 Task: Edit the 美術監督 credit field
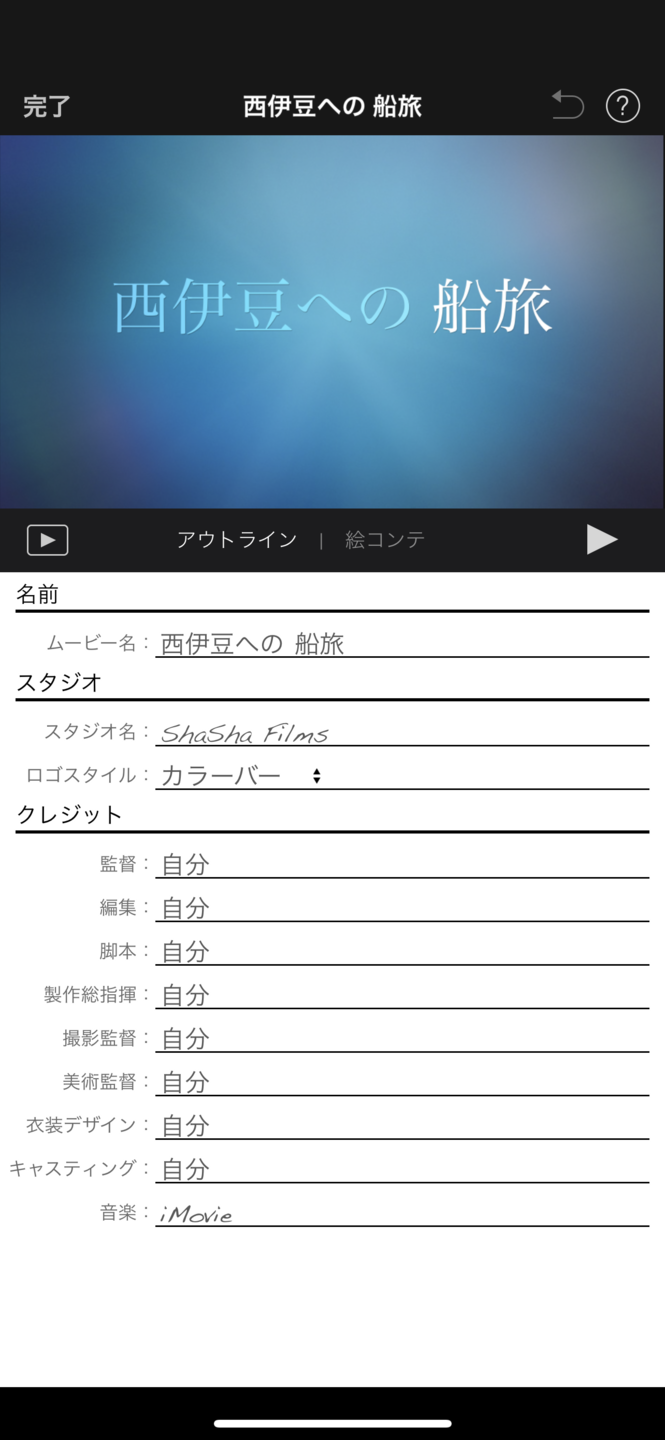(400, 1081)
